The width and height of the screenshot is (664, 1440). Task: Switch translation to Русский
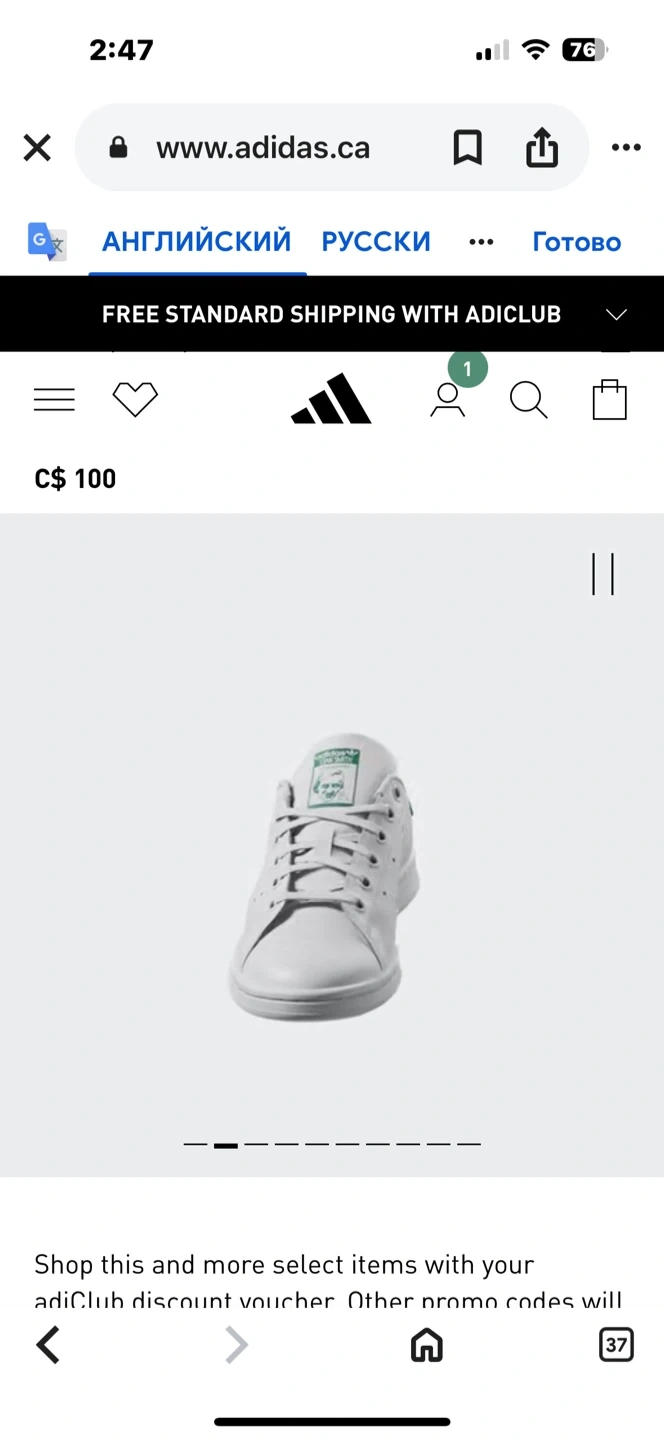point(375,242)
